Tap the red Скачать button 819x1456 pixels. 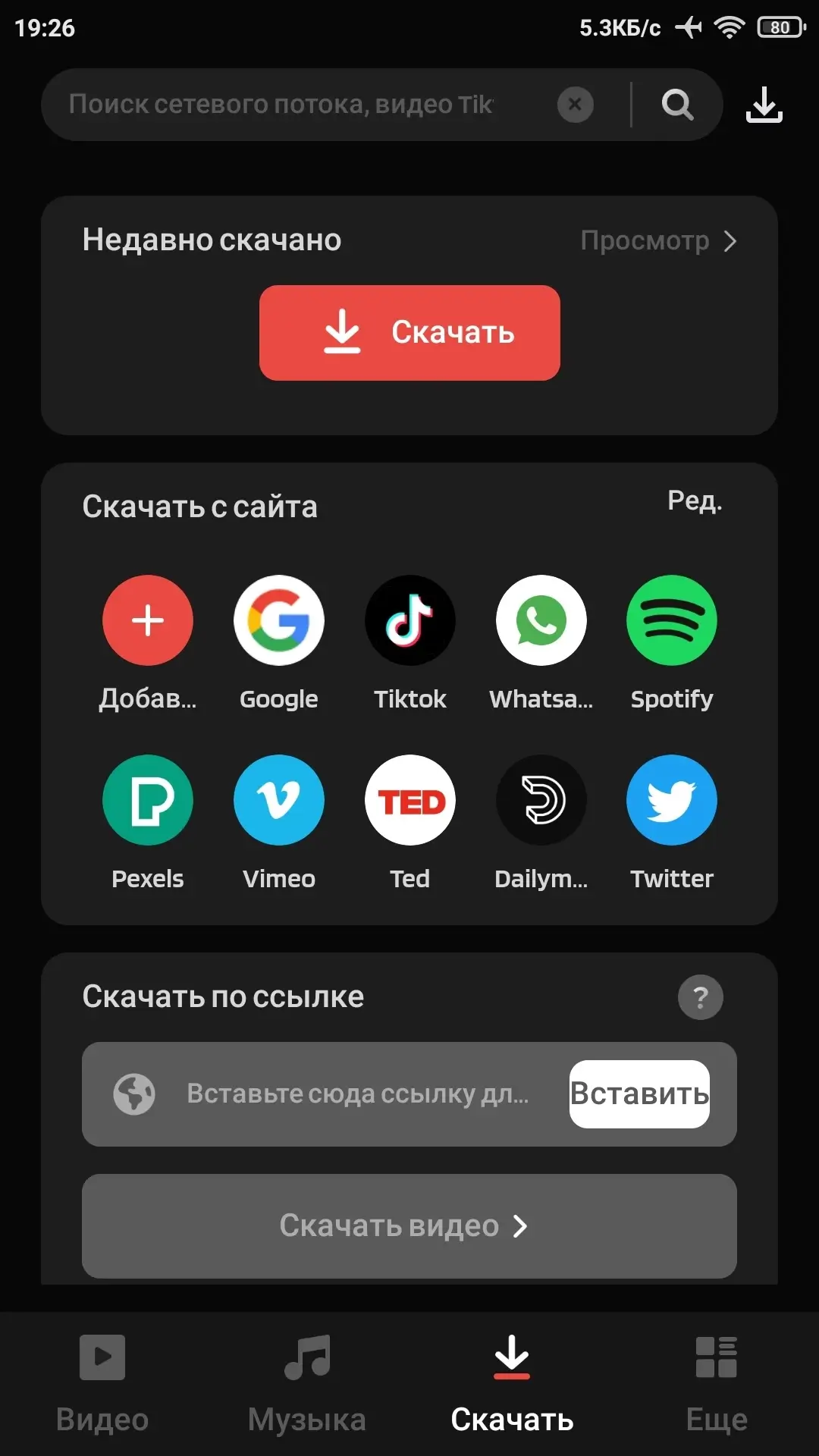[409, 333]
